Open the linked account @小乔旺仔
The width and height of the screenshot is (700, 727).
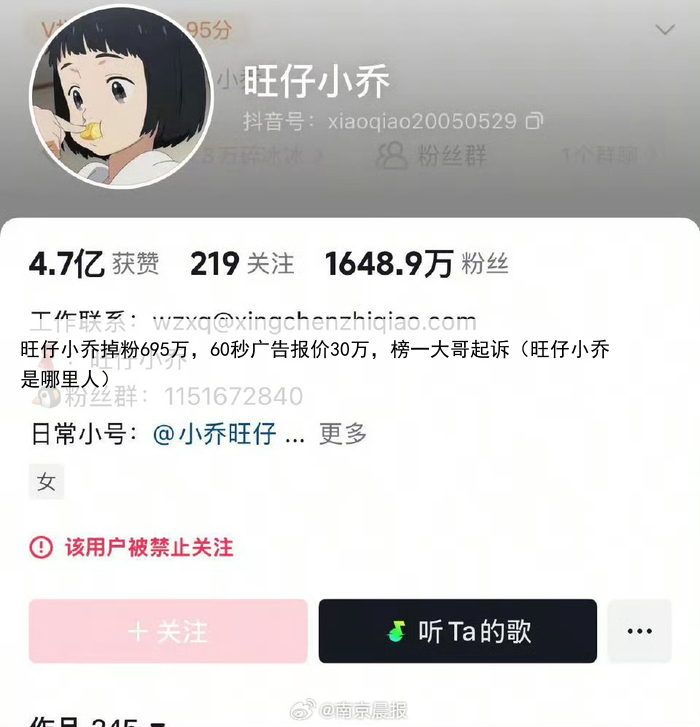coord(215,434)
